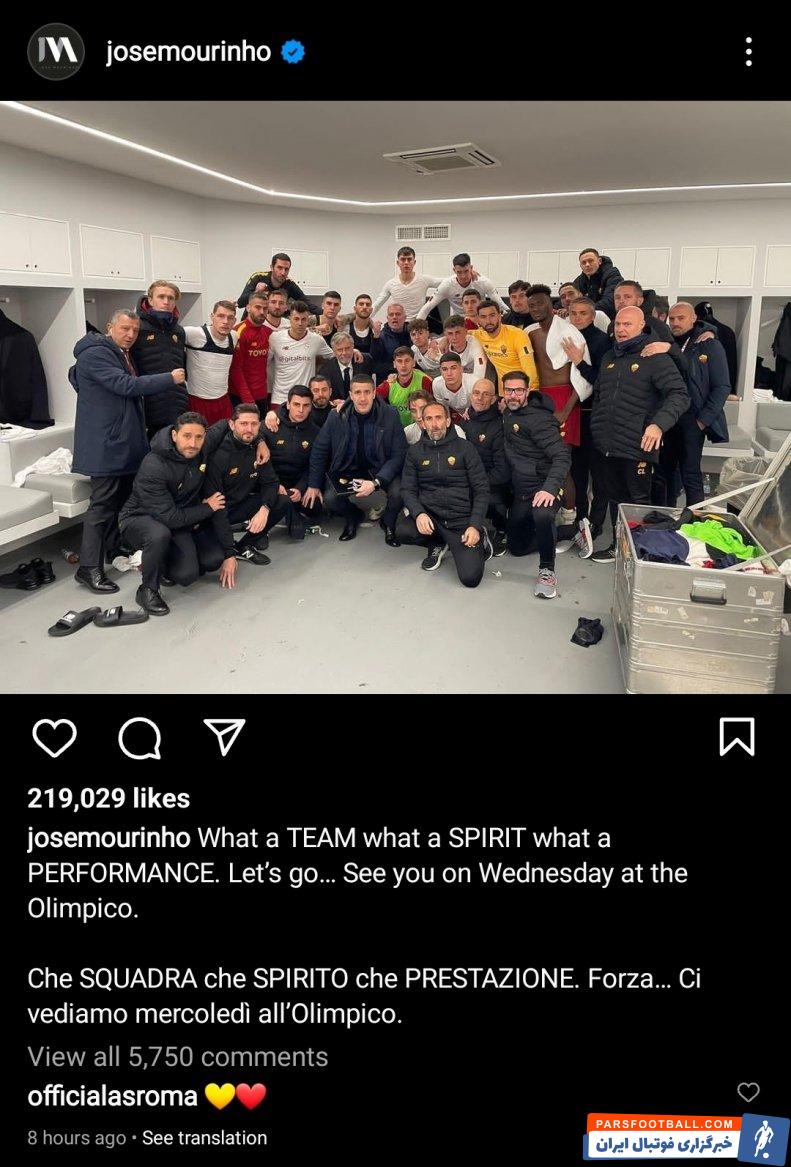791x1167 pixels.
Task: Share the post via paper plane
Action: [224, 737]
